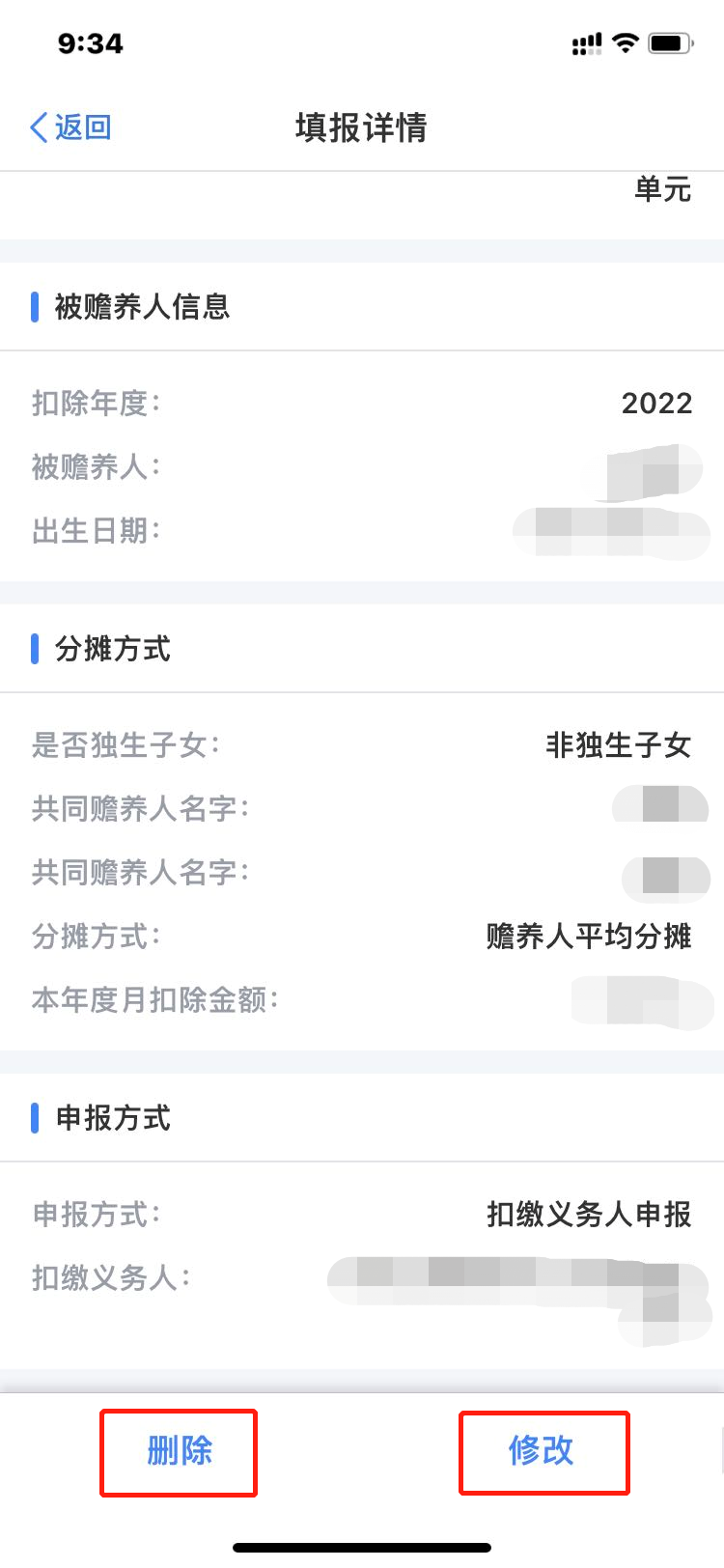Tap 修改 to edit this record
Viewport: 724px width, 1568px height.
543,1451
